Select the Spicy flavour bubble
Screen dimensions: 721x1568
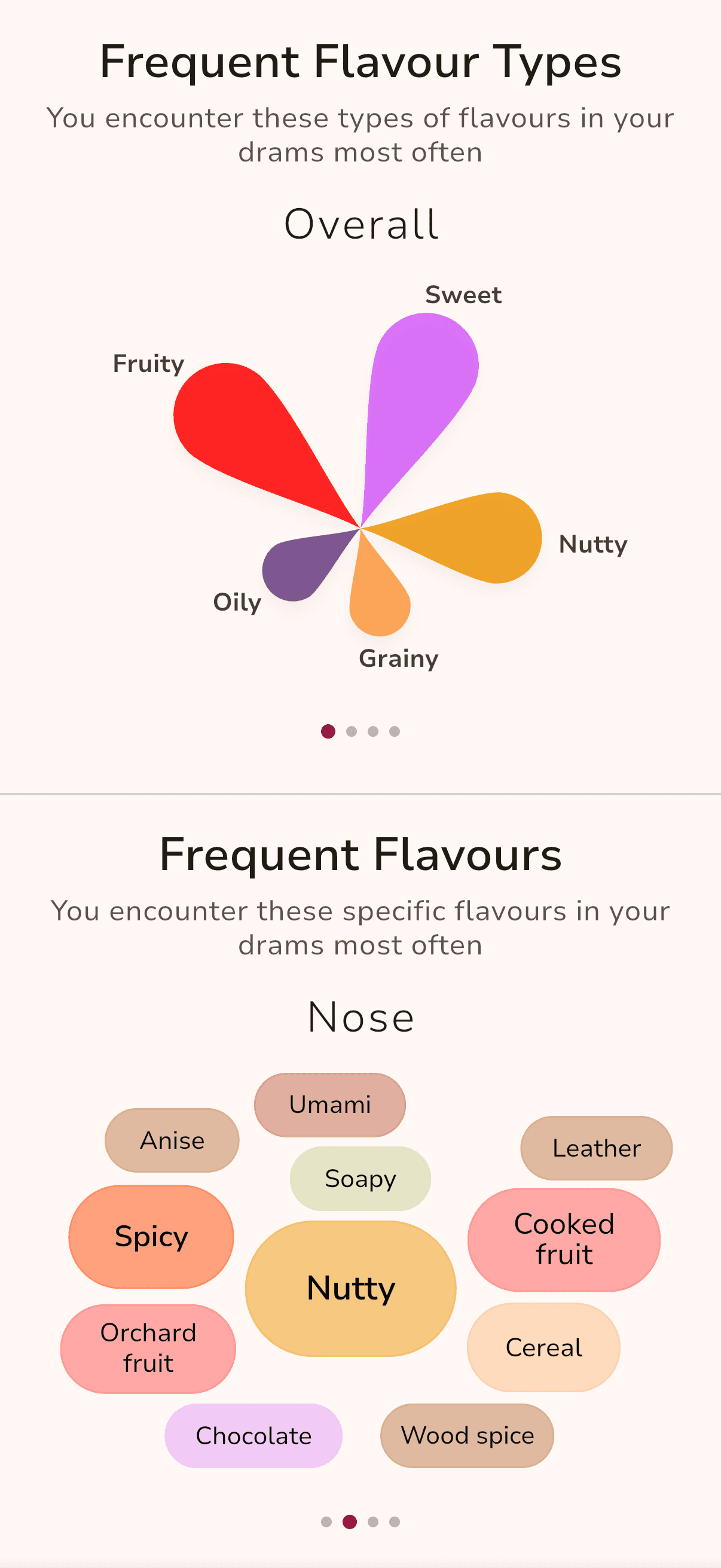point(151,1236)
